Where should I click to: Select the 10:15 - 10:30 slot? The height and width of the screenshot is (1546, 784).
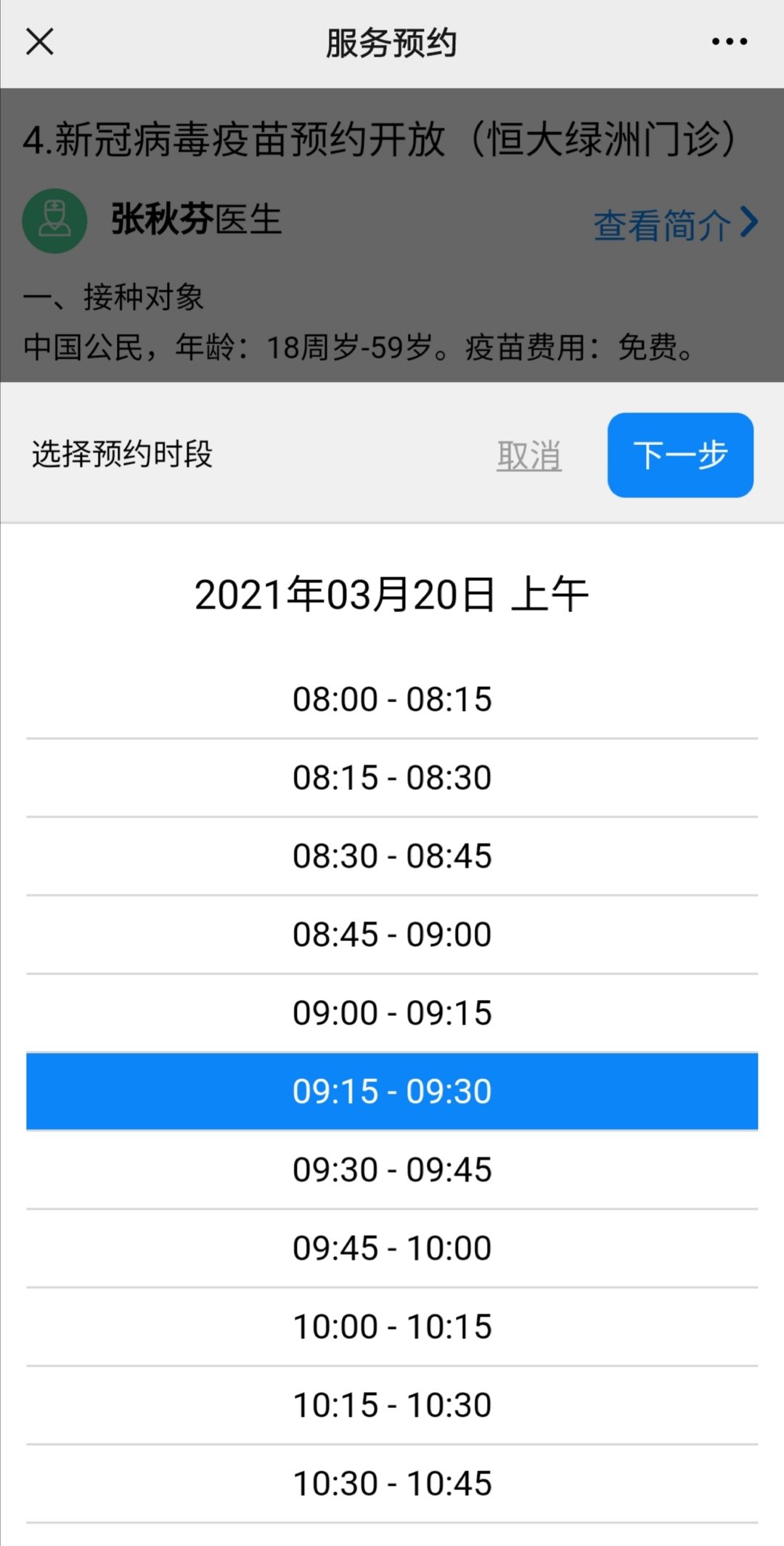coord(392,1405)
